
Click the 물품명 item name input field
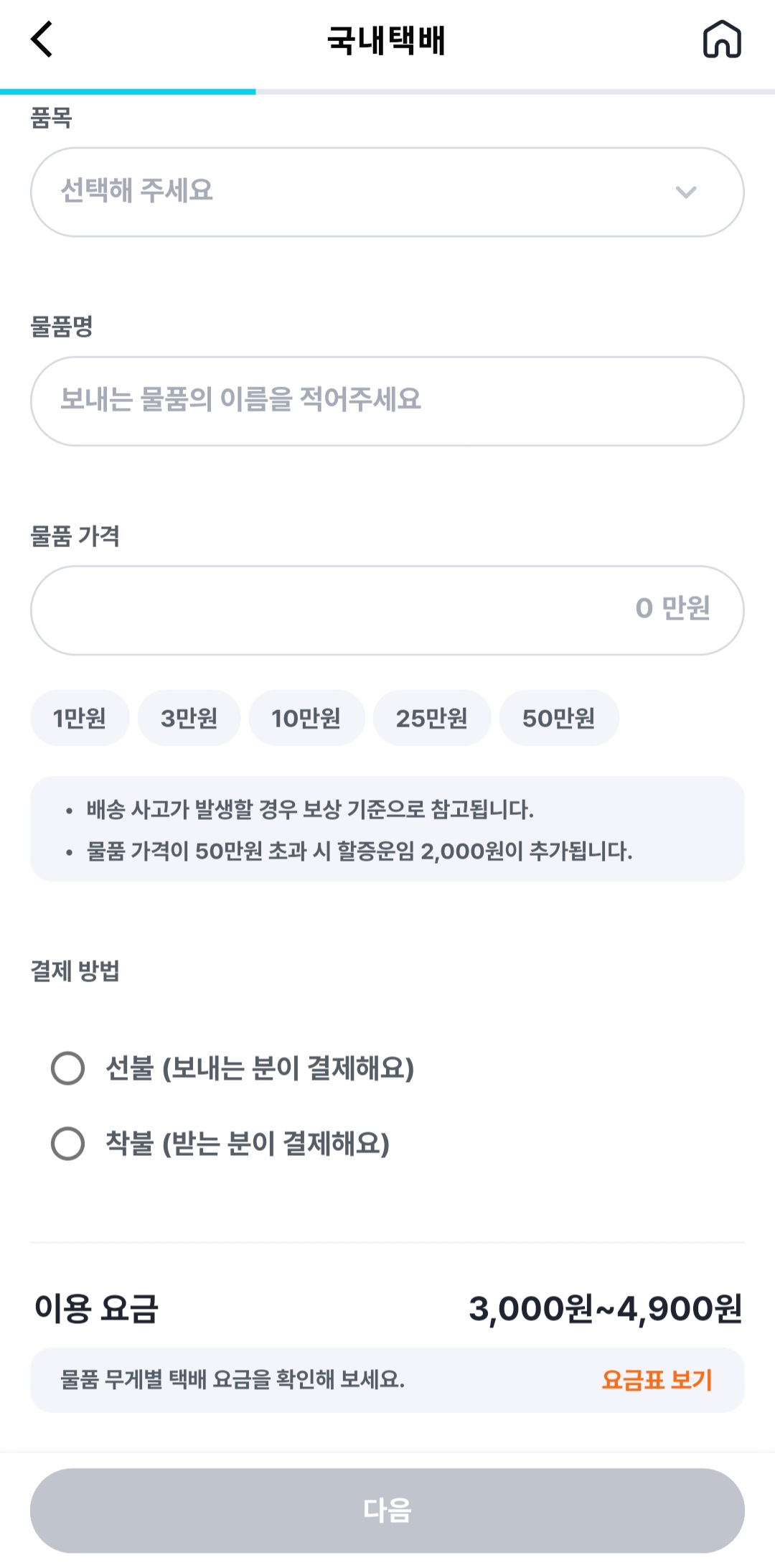point(387,401)
